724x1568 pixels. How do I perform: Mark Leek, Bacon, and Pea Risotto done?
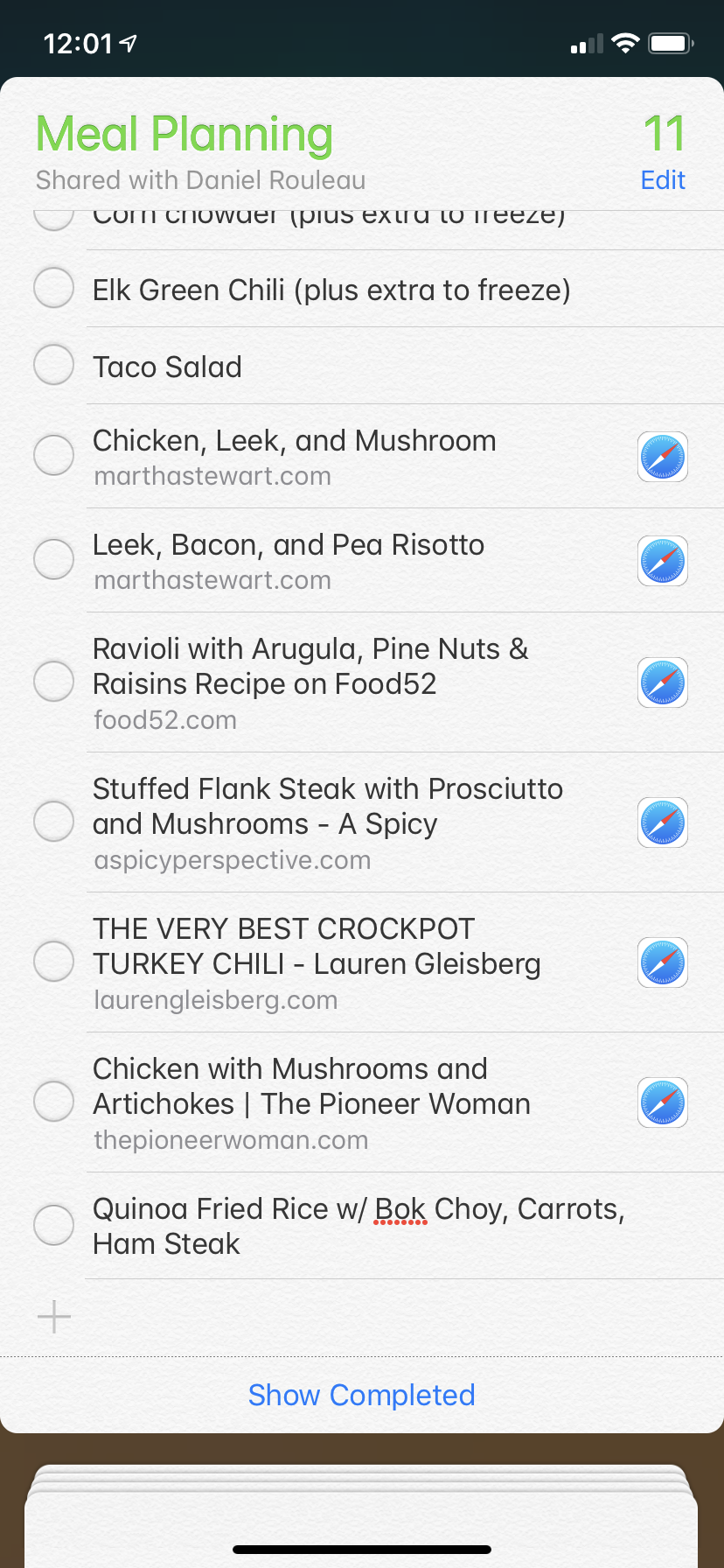click(53, 560)
